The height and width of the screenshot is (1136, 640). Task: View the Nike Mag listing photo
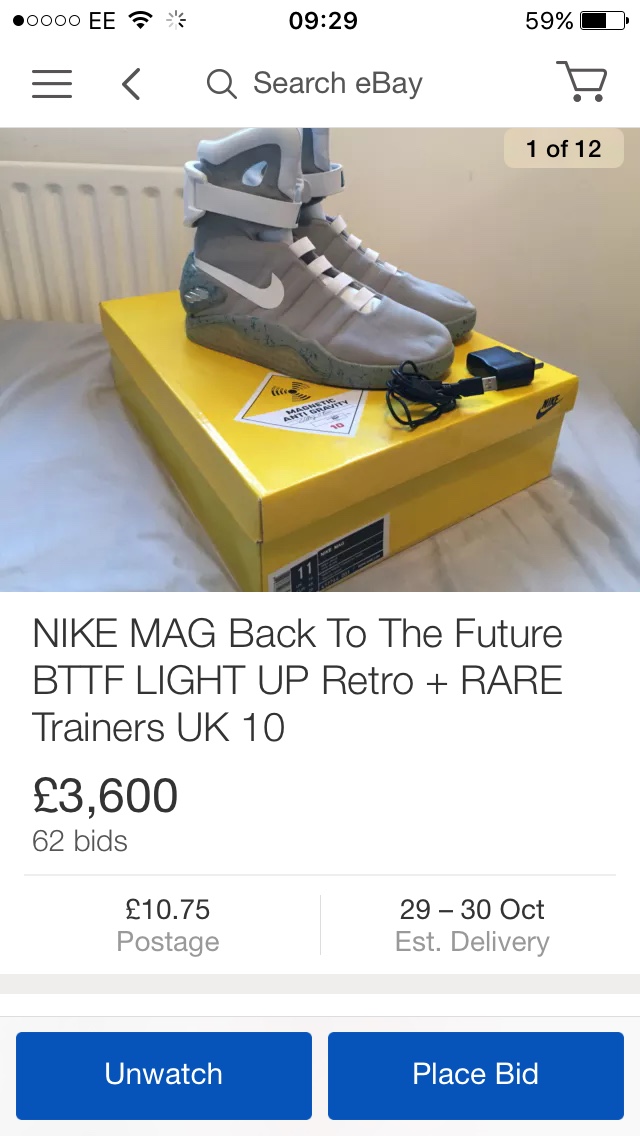320,359
